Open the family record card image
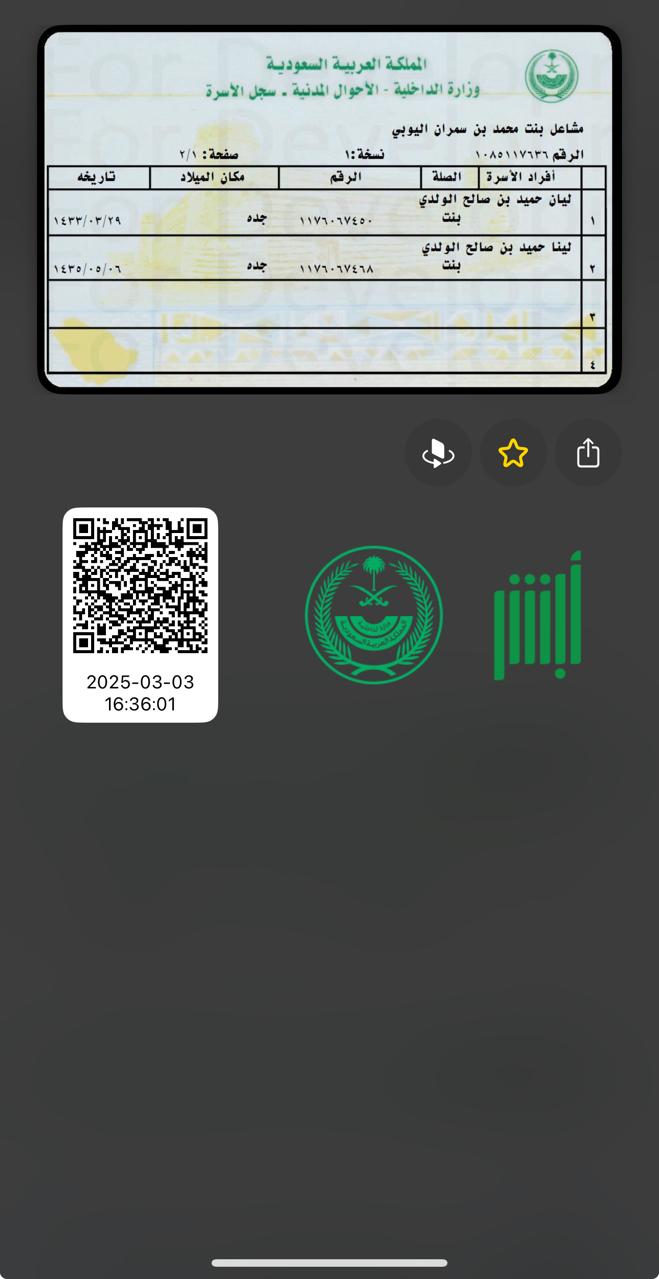Image resolution: width=659 pixels, height=1279 pixels. point(329,209)
